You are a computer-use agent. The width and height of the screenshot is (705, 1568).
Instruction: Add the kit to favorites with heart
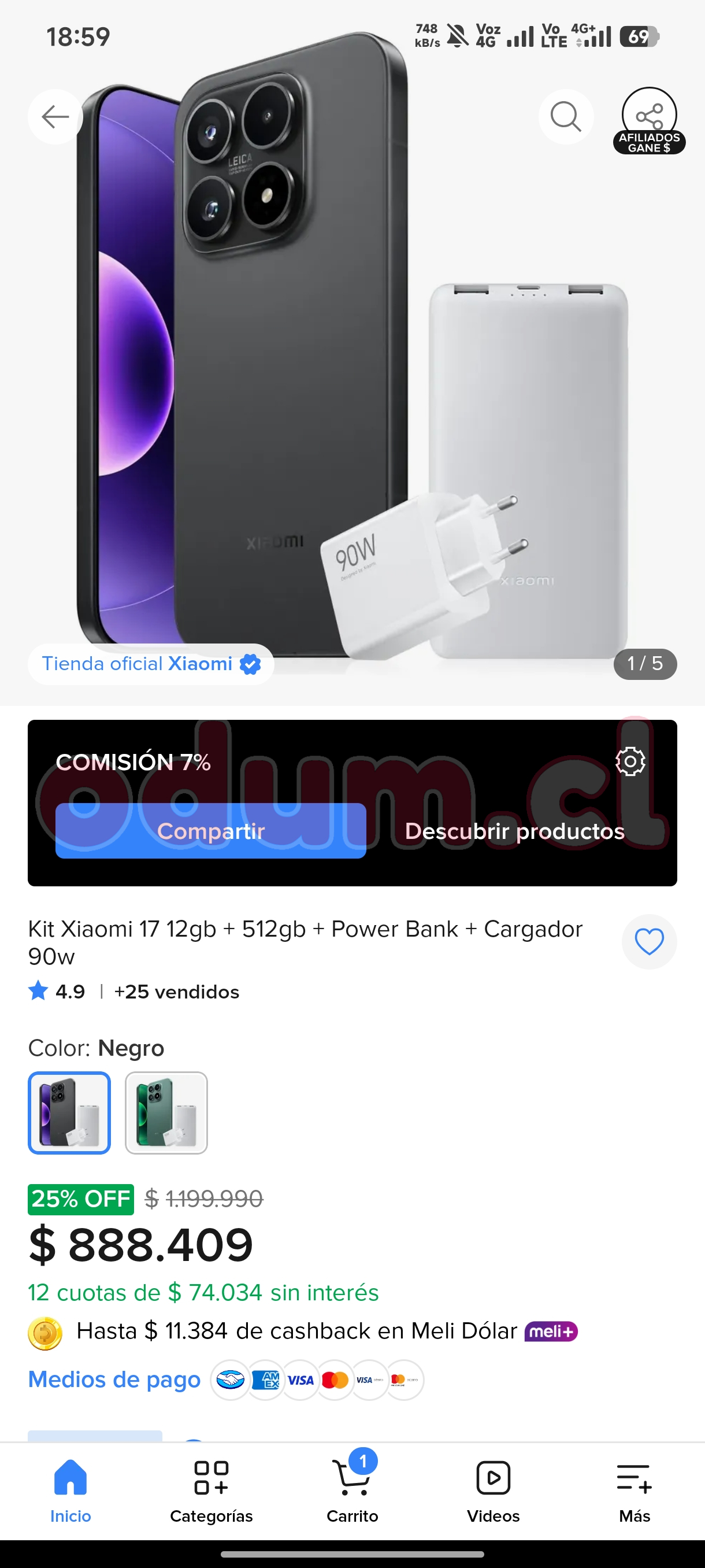tap(649, 942)
